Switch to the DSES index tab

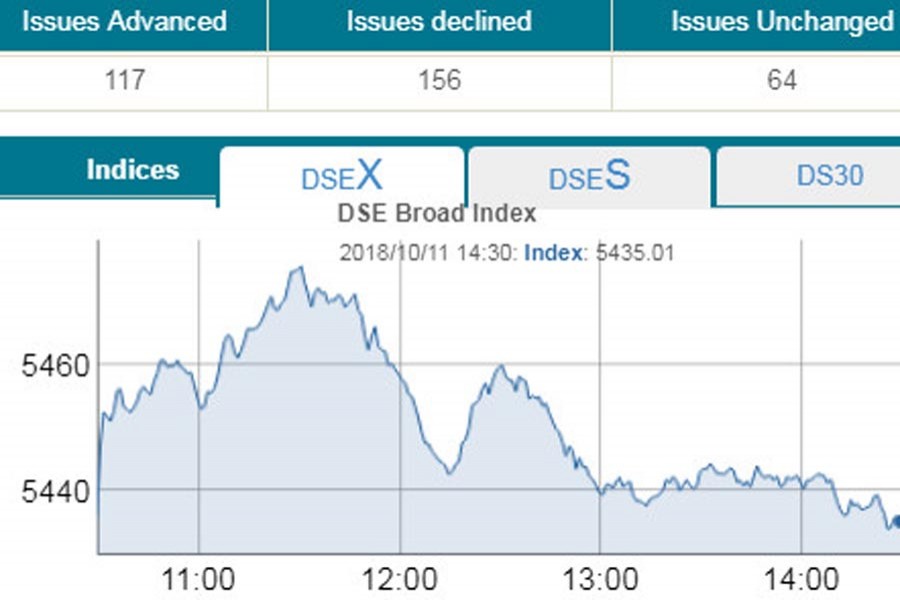589,177
